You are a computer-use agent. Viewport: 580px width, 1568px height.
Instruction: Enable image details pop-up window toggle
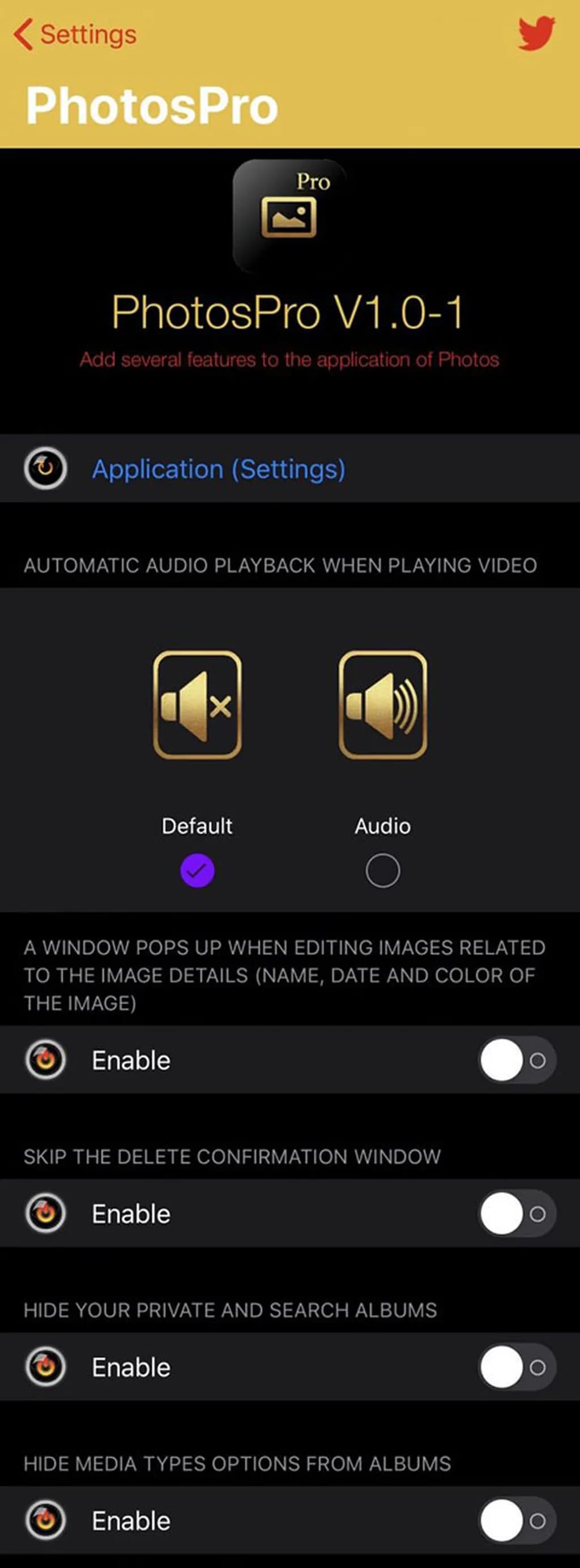point(517,1061)
